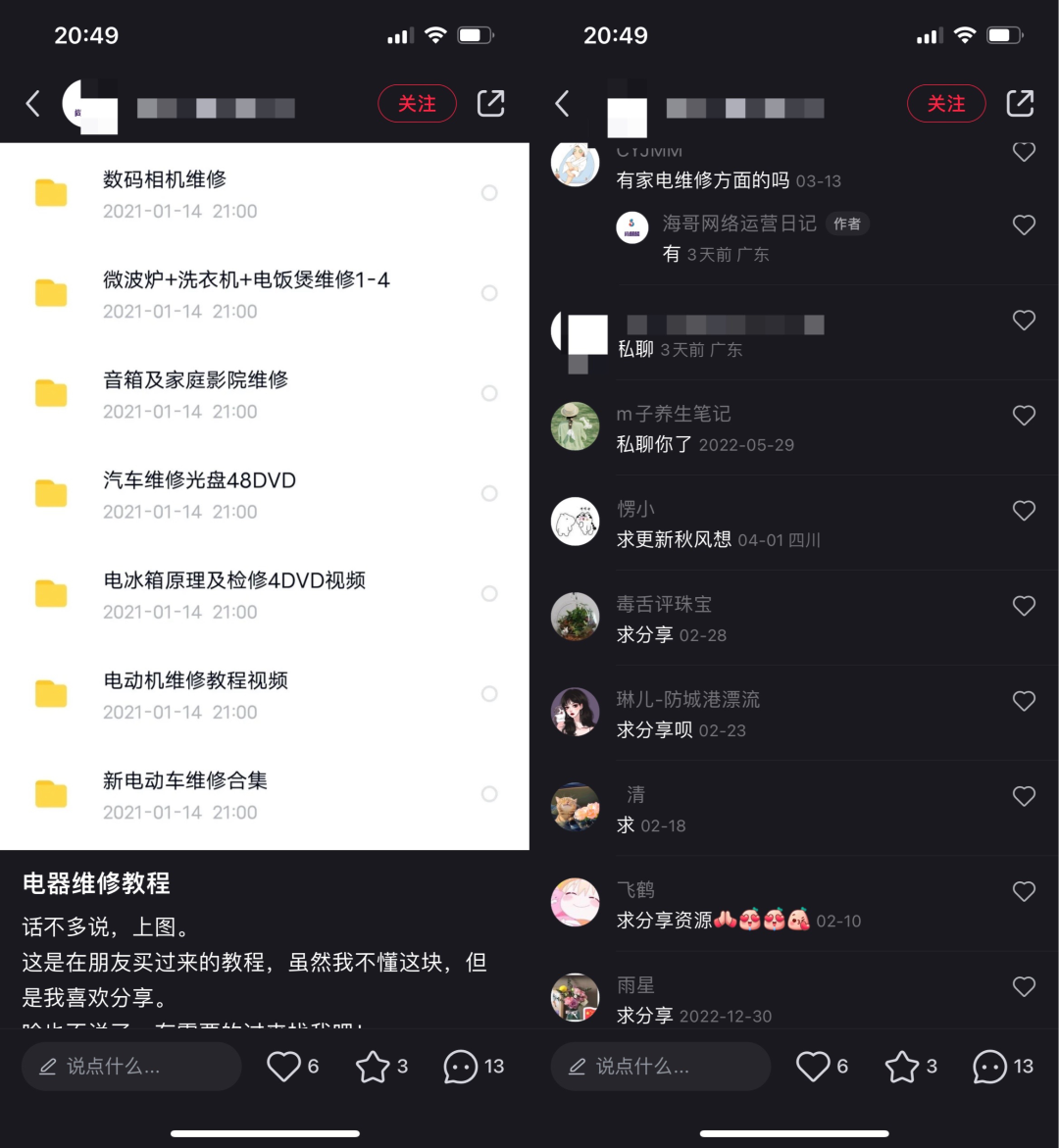Follow the author from the 电器维修教程 post header
This screenshot has width=1059, height=1148.
click(417, 104)
